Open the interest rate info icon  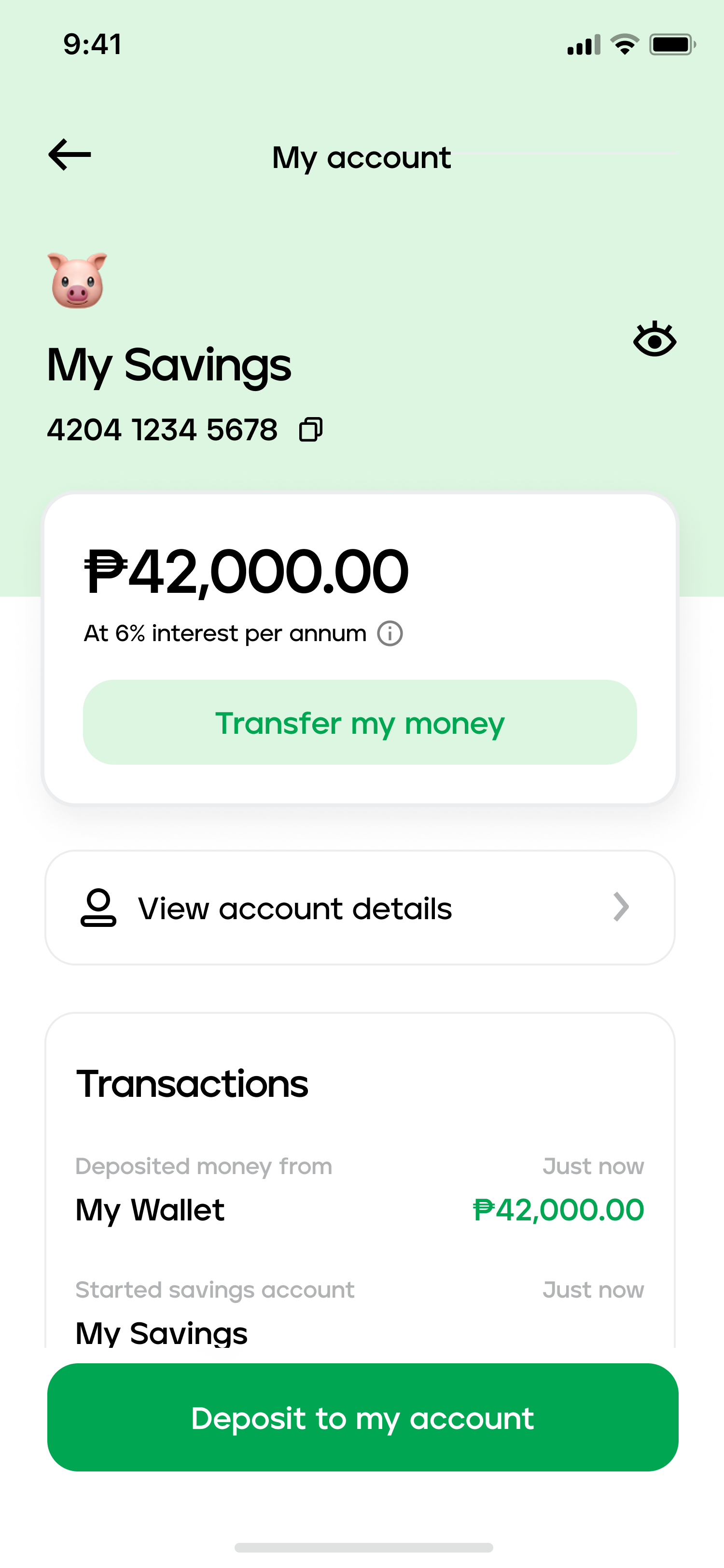click(x=390, y=634)
